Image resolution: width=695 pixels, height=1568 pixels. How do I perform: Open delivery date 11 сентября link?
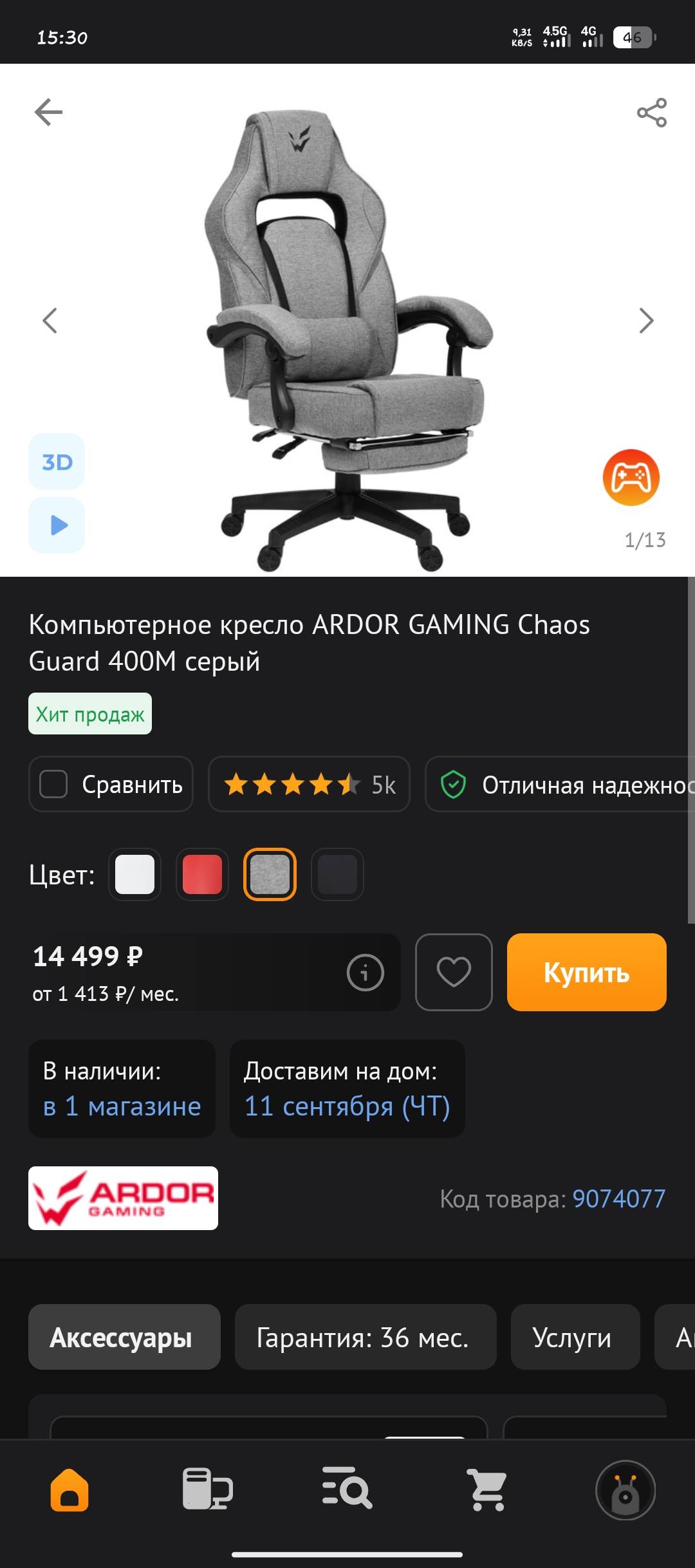click(x=346, y=1106)
